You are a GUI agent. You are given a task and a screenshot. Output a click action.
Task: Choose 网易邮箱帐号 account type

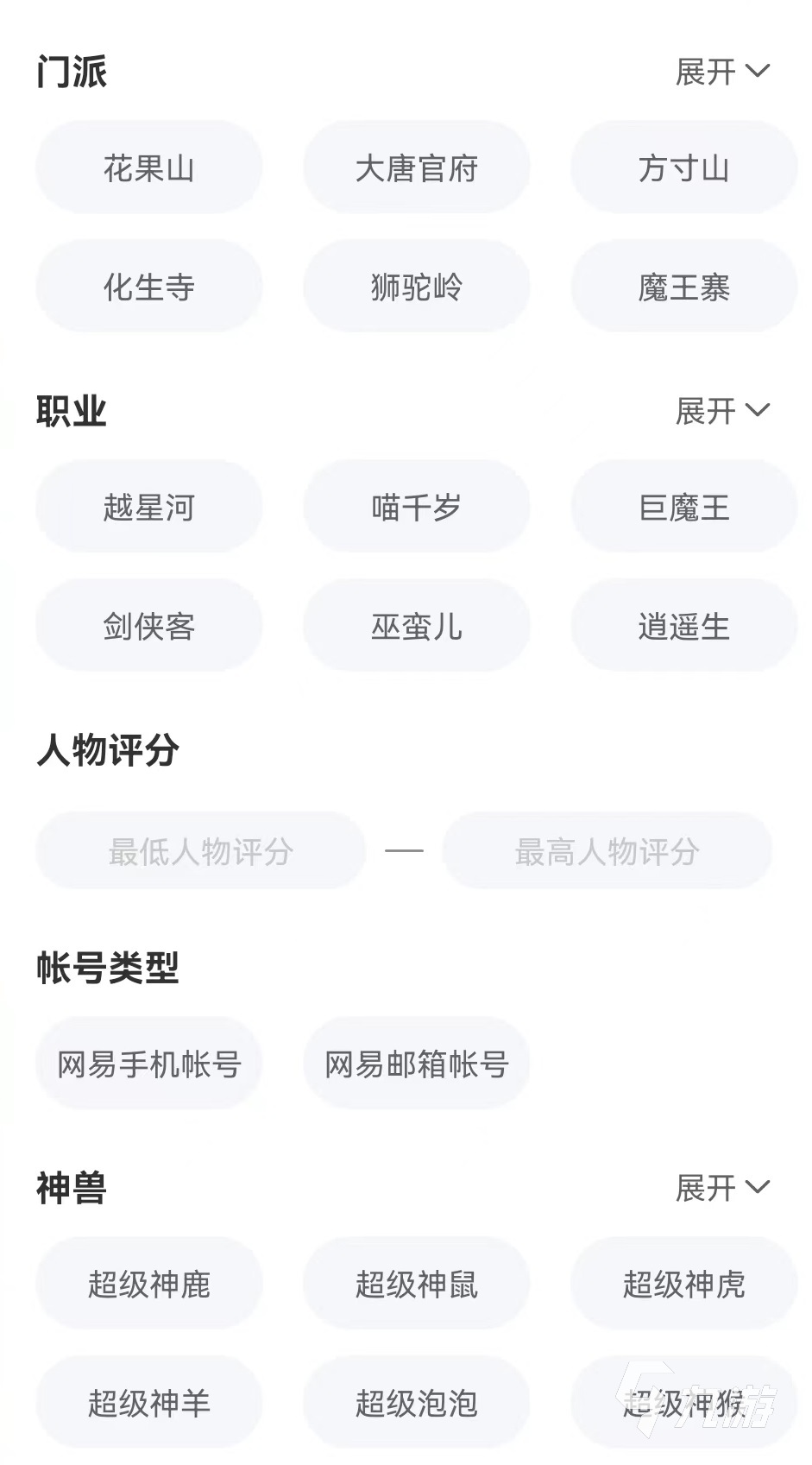(x=416, y=1064)
